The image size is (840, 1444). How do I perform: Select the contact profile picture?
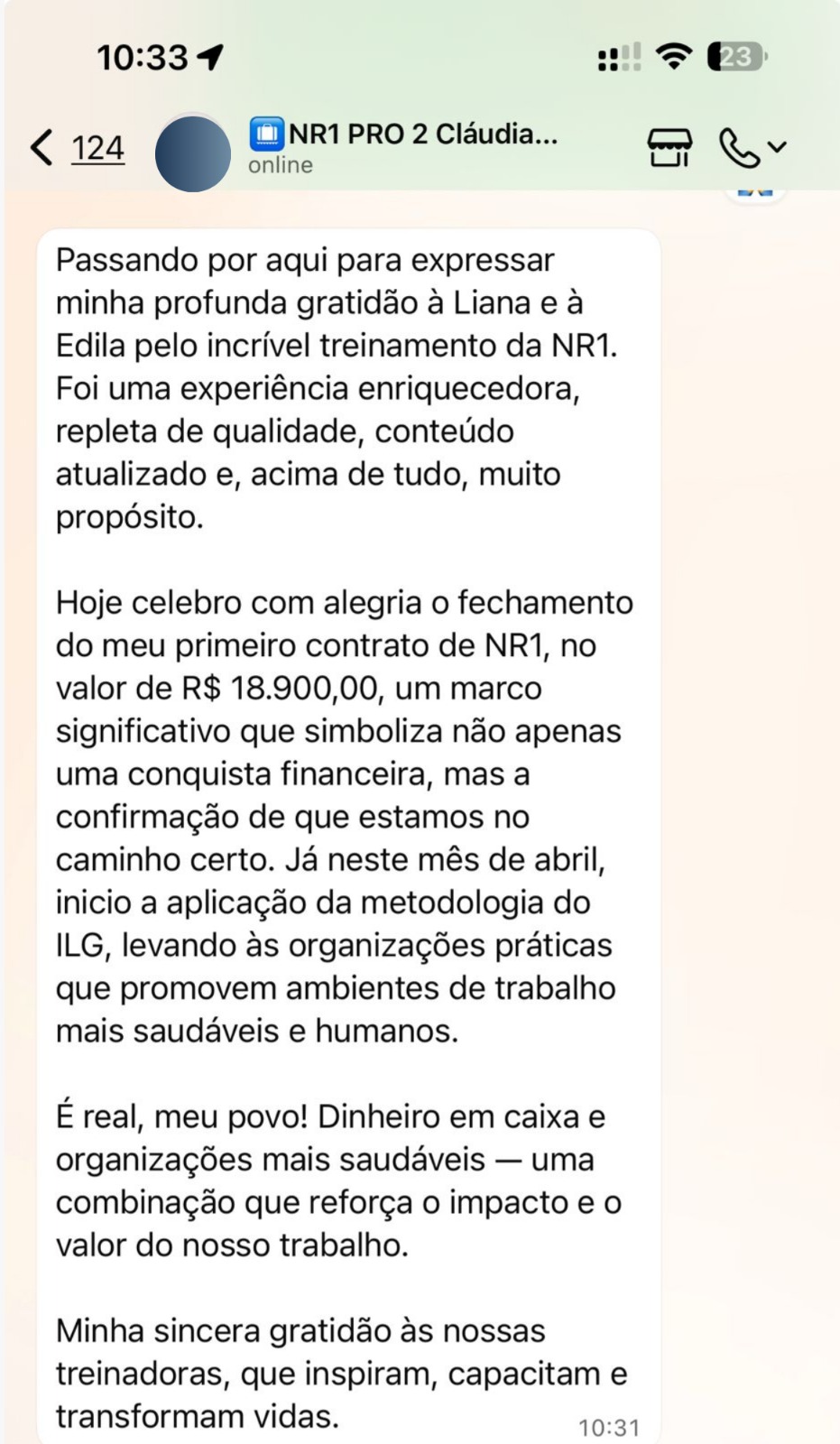tap(192, 152)
